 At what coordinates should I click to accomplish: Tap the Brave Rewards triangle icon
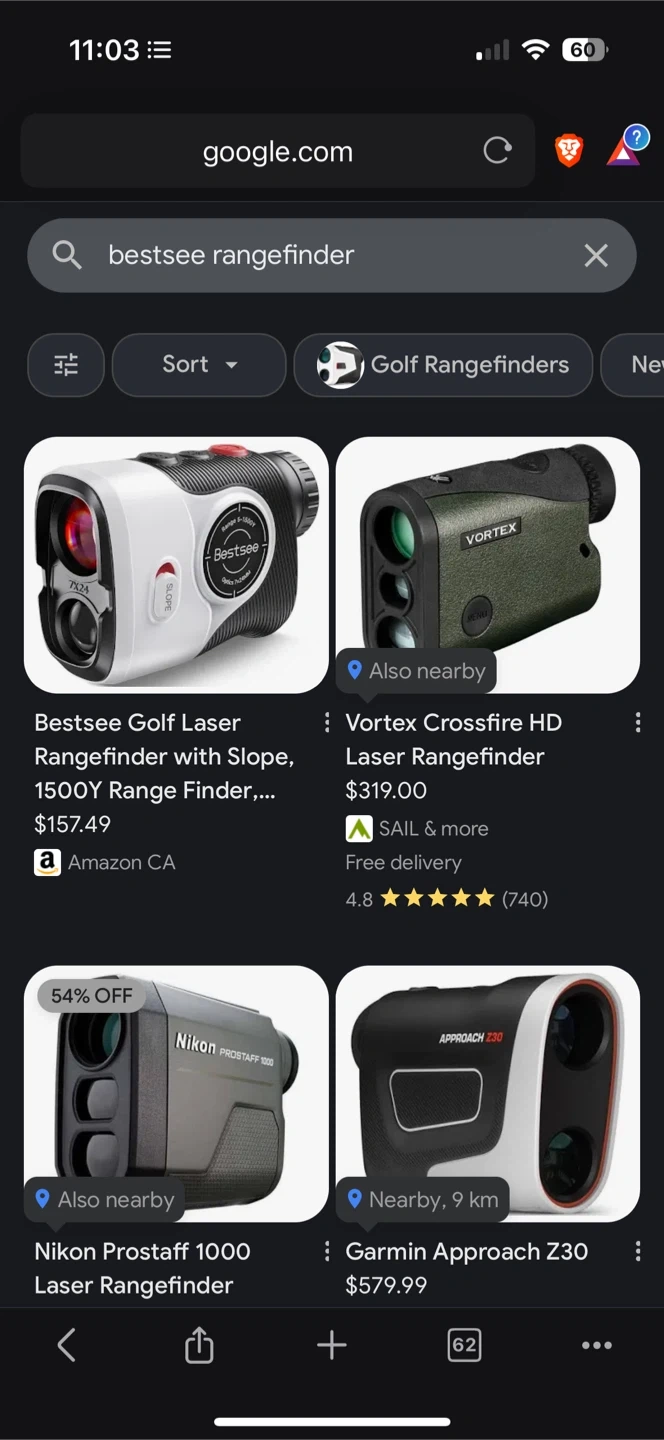(624, 151)
